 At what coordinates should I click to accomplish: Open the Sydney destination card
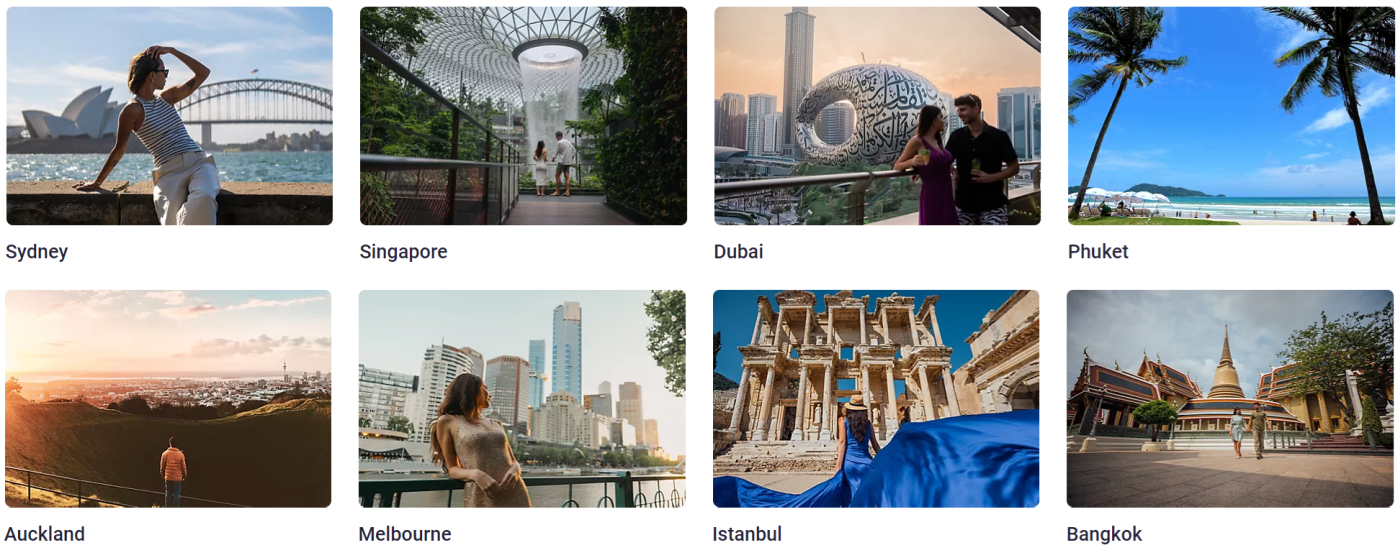coord(169,116)
